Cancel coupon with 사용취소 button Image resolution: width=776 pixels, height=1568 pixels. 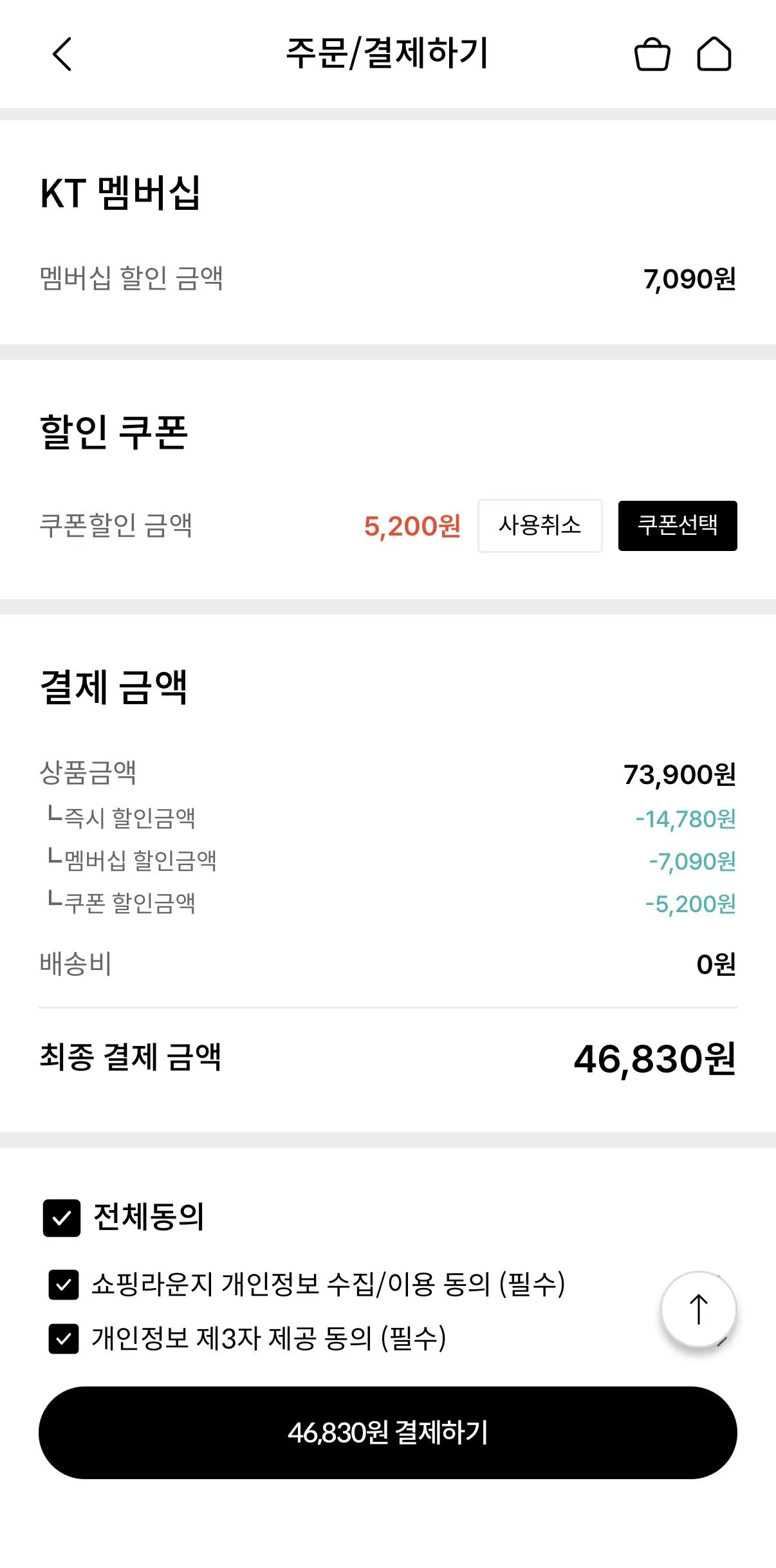pyautogui.click(x=540, y=527)
